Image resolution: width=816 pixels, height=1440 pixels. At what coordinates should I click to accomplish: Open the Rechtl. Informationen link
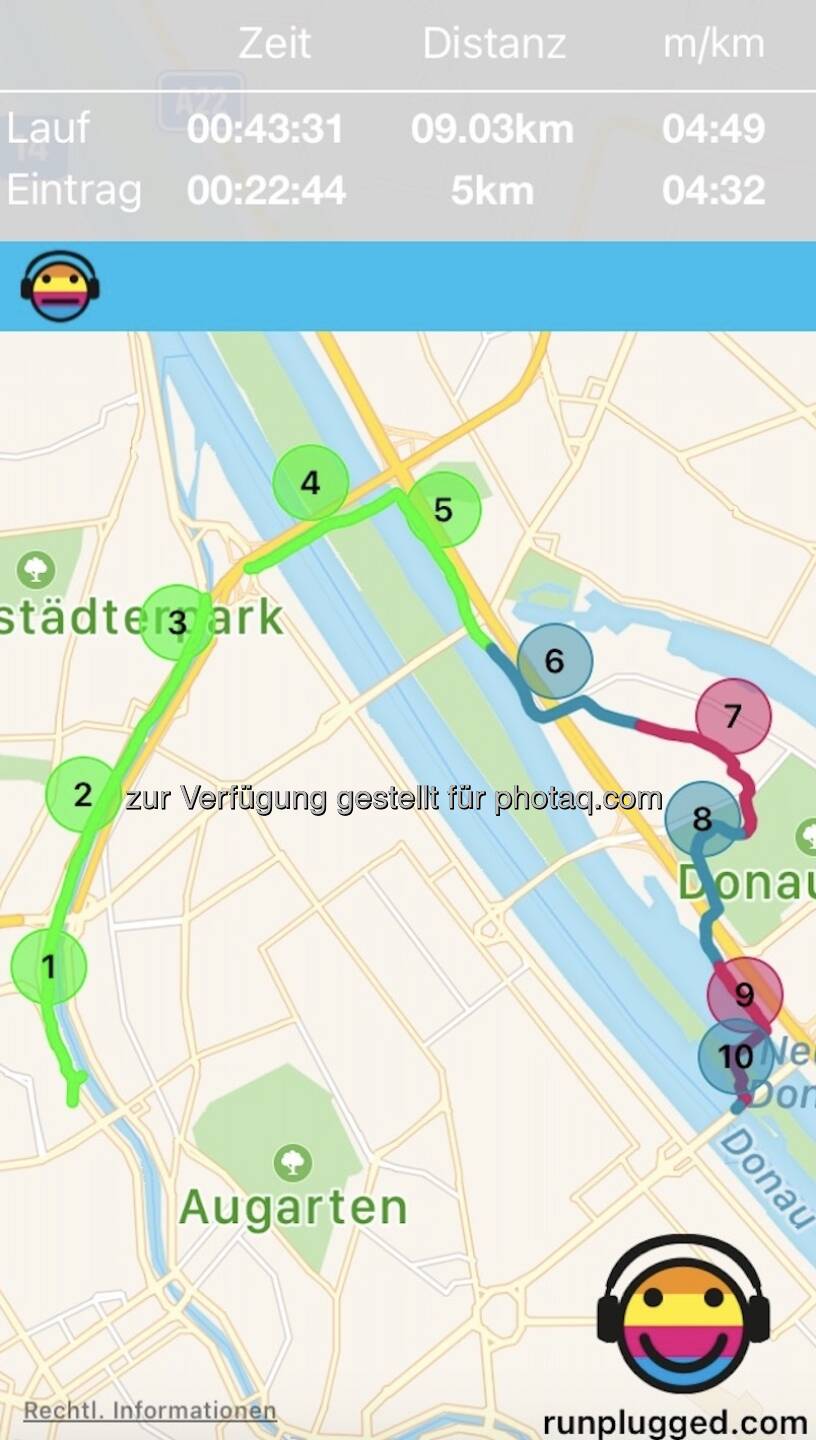(150, 1411)
